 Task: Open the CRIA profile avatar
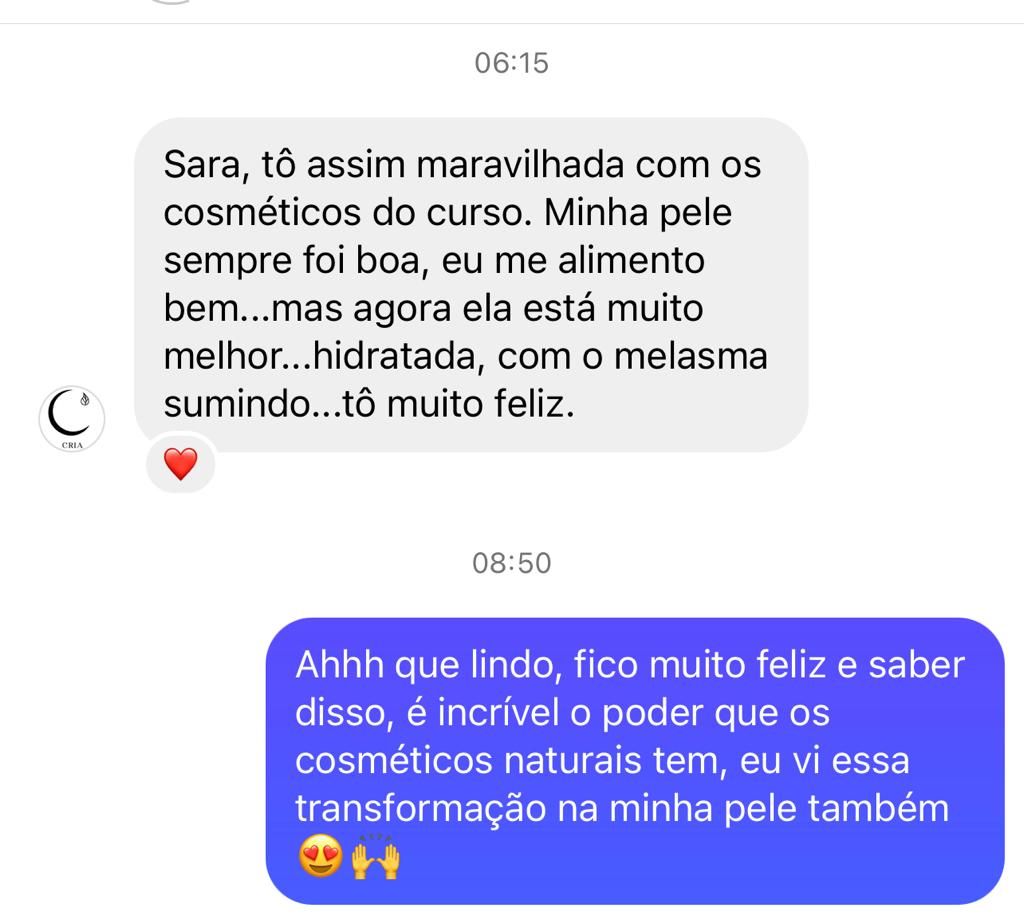click(71, 418)
